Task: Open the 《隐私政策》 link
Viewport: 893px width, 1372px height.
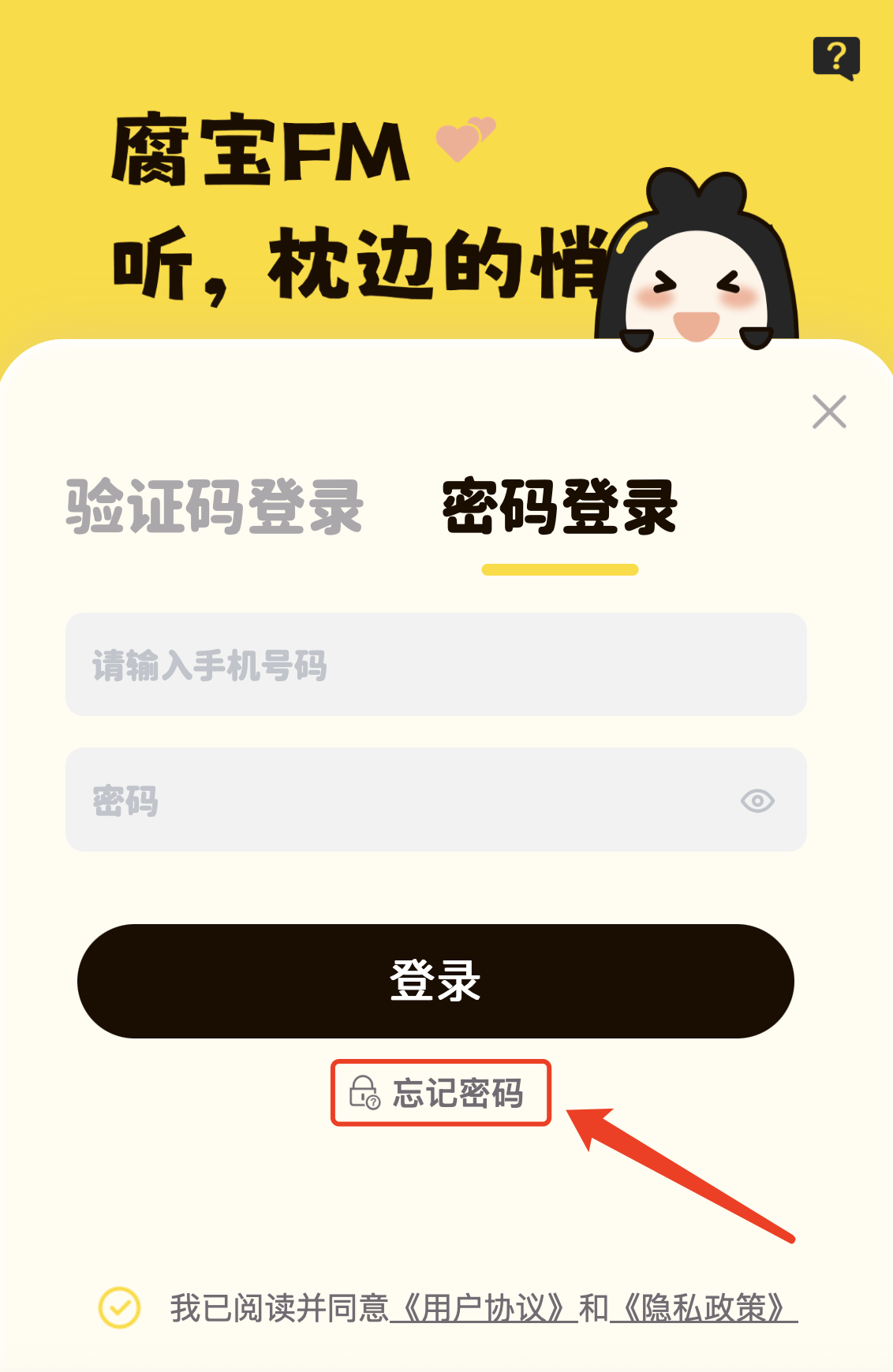Action: pos(704,1308)
